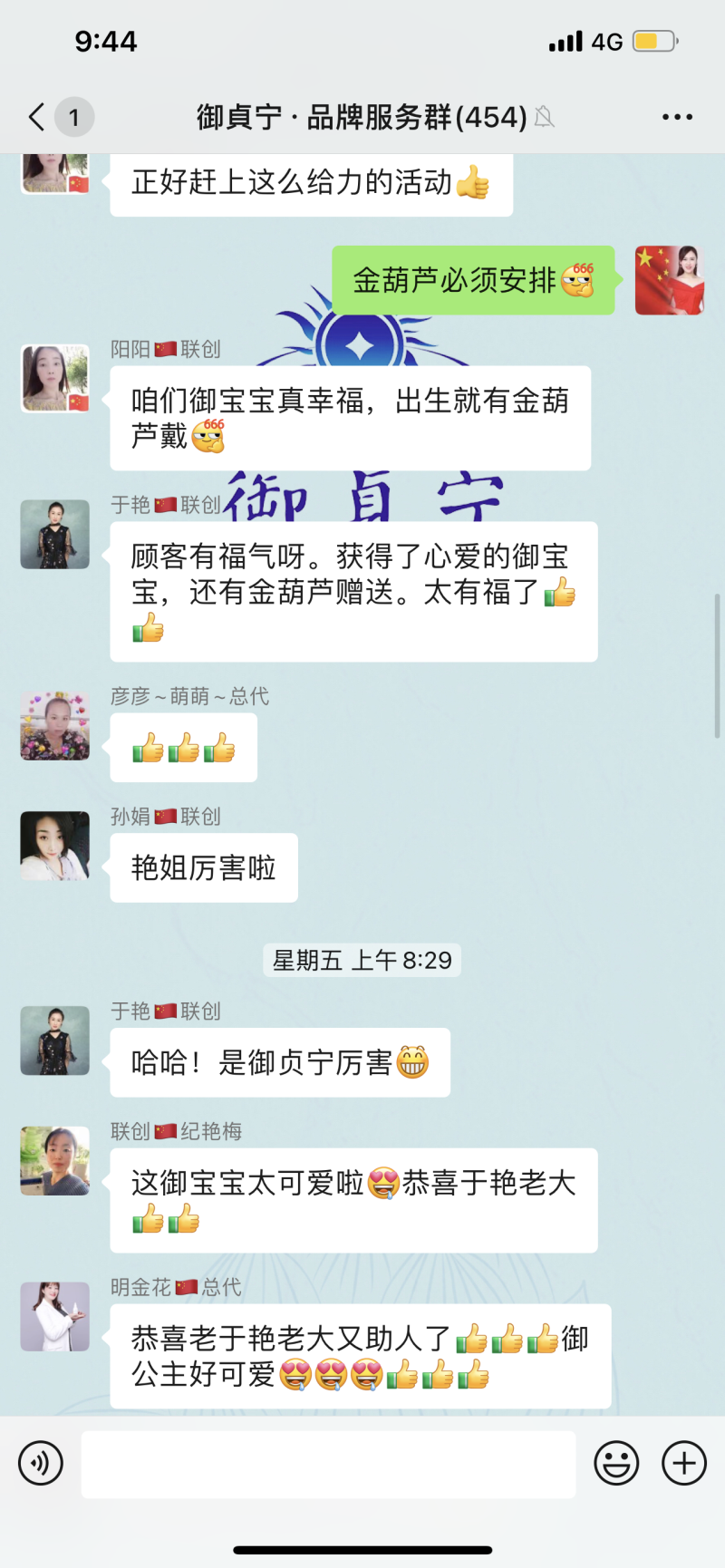Open my own avatar beside 金葫芦必须安排
725x1568 pixels.
[x=669, y=280]
